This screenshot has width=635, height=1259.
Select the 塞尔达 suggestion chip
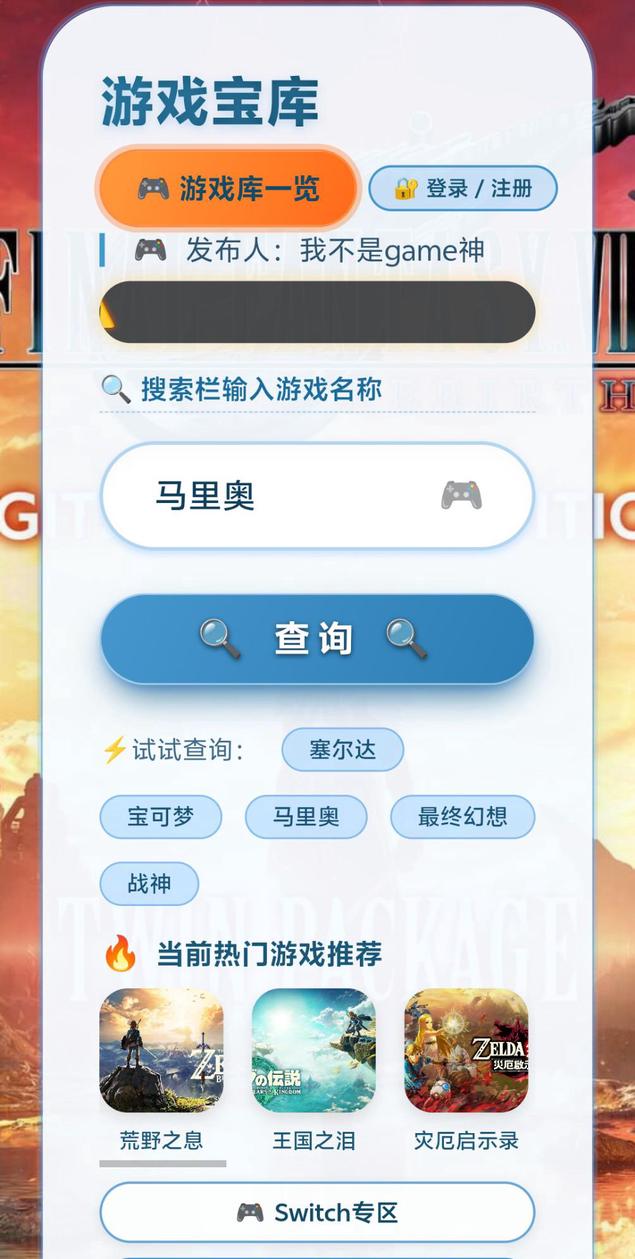(342, 750)
